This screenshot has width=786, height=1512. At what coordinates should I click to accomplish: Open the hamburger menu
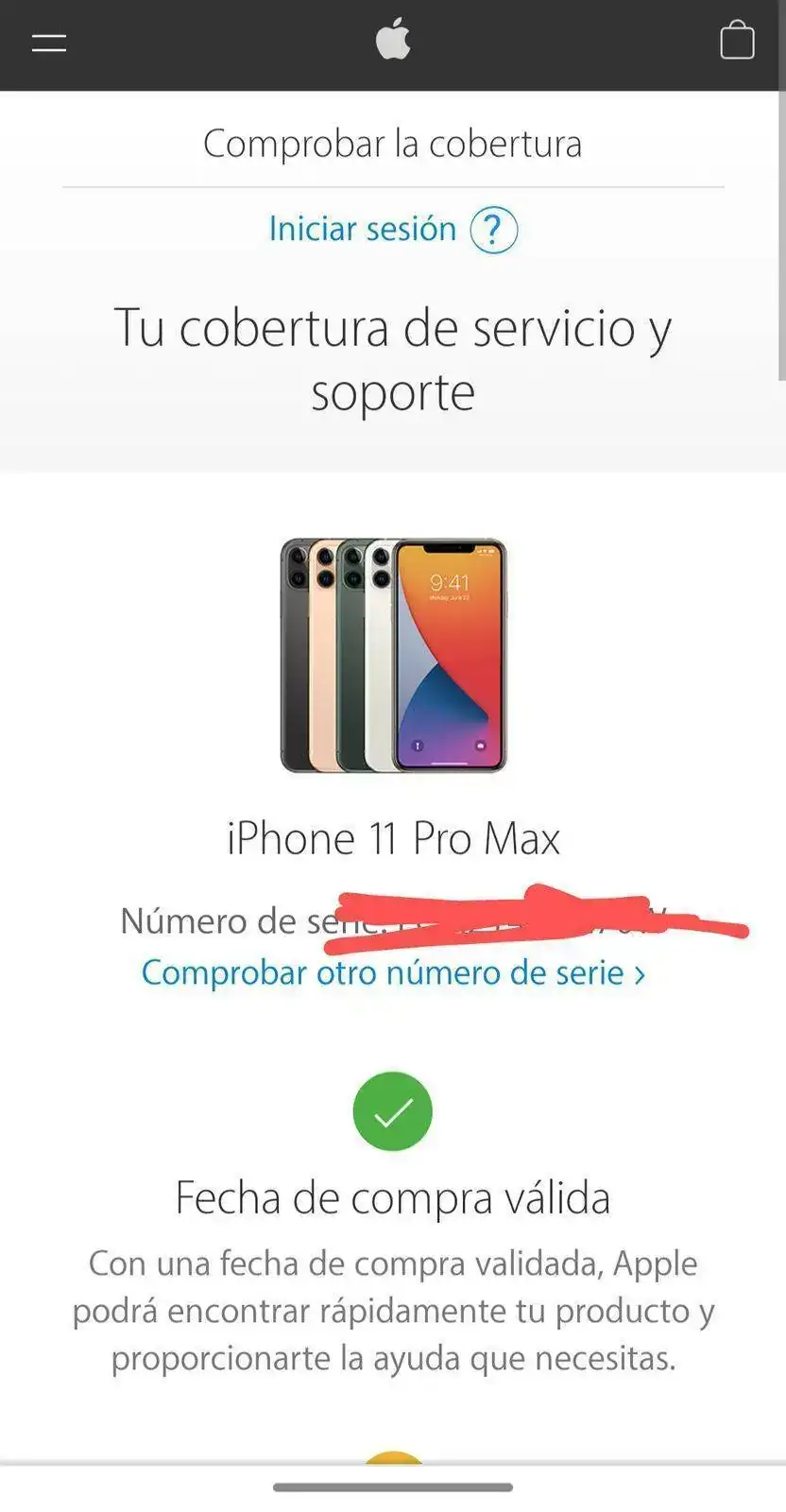click(x=49, y=43)
